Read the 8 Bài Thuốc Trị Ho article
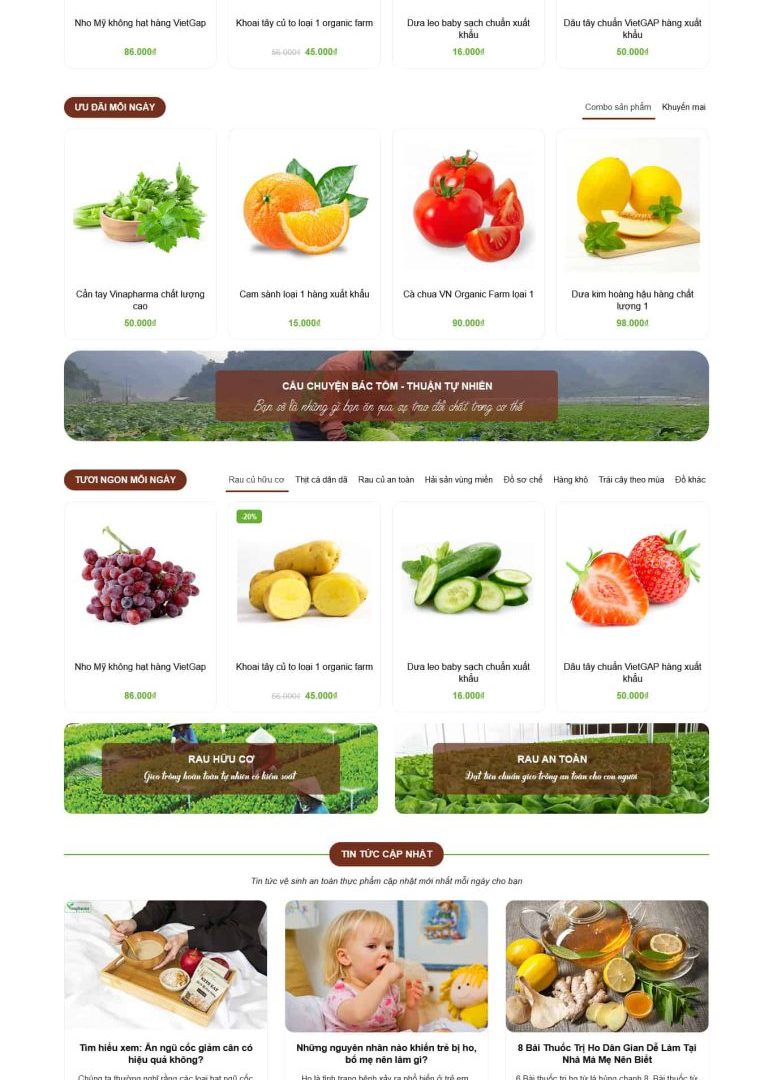The image size is (773, 1080). 607,1053
